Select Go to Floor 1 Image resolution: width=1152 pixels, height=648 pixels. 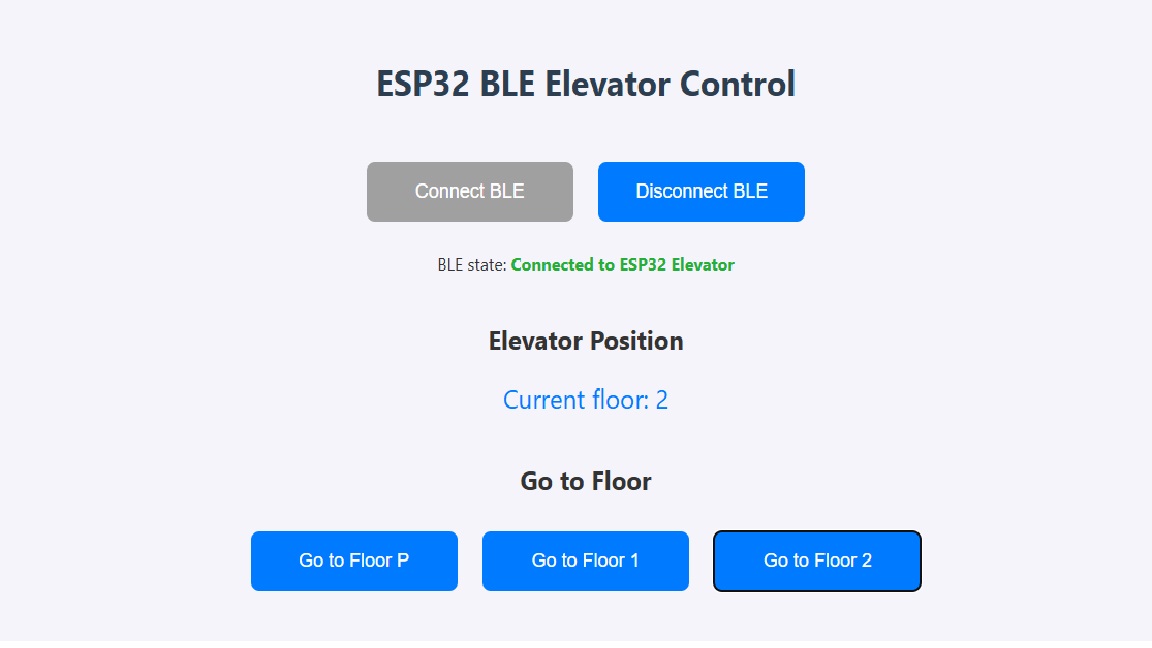585,560
